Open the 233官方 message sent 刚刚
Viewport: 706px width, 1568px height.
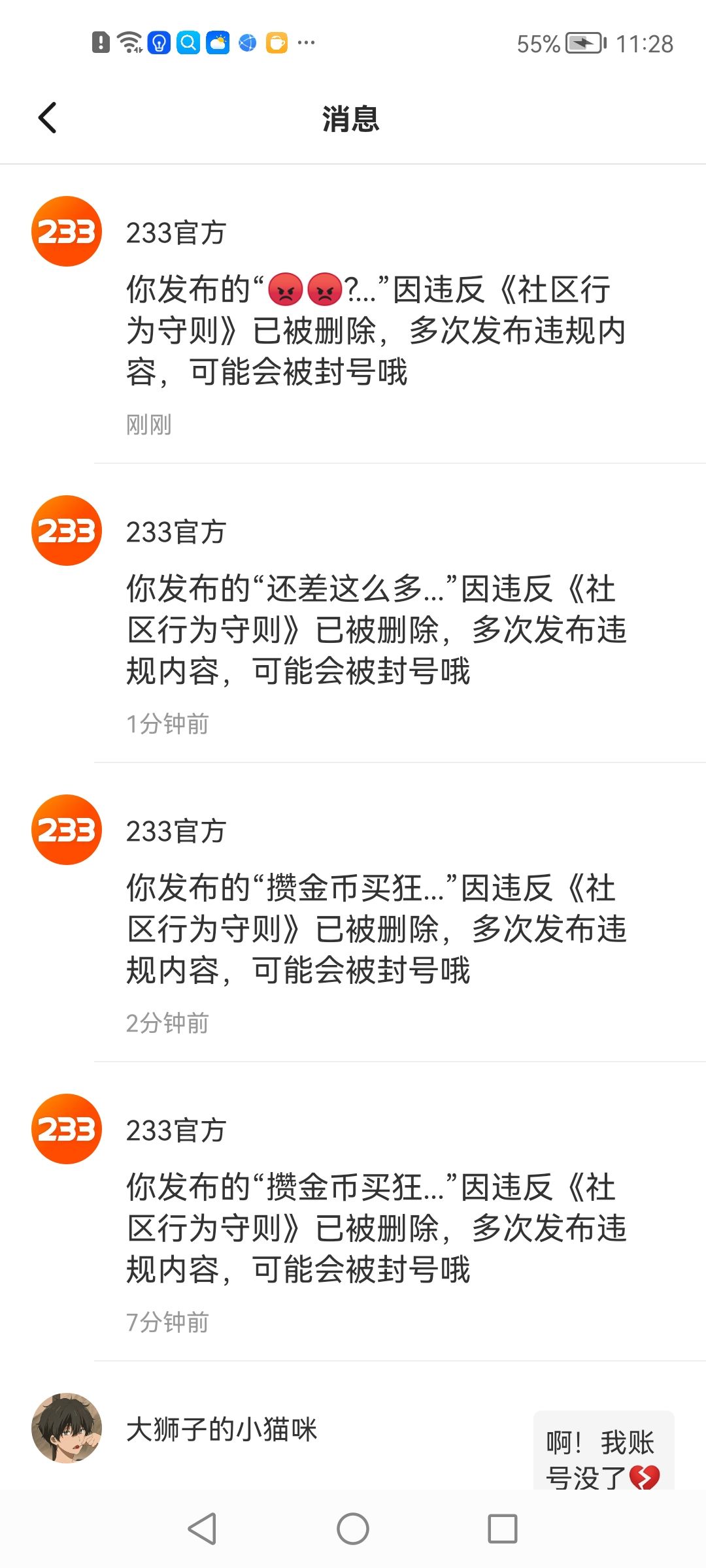coord(353,314)
